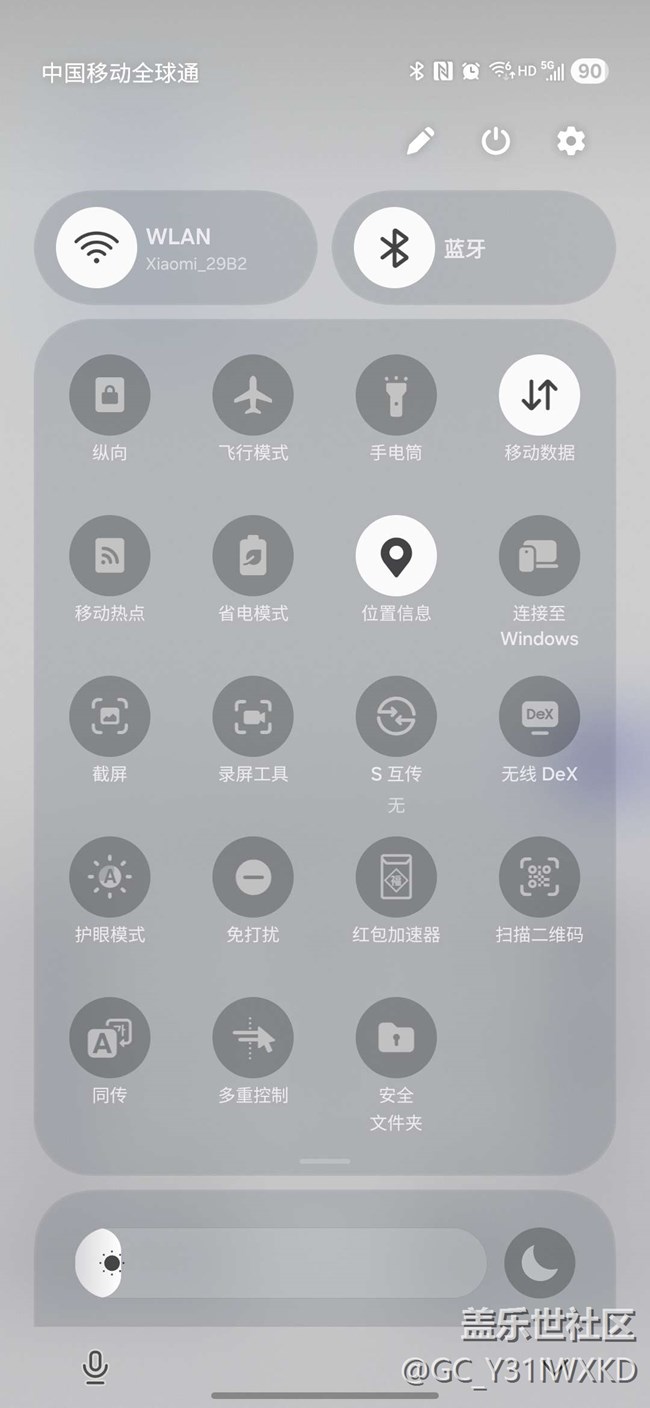Take a screenshot with 截屏 tile
Image resolution: width=650 pixels, height=1408 pixels.
tap(110, 717)
